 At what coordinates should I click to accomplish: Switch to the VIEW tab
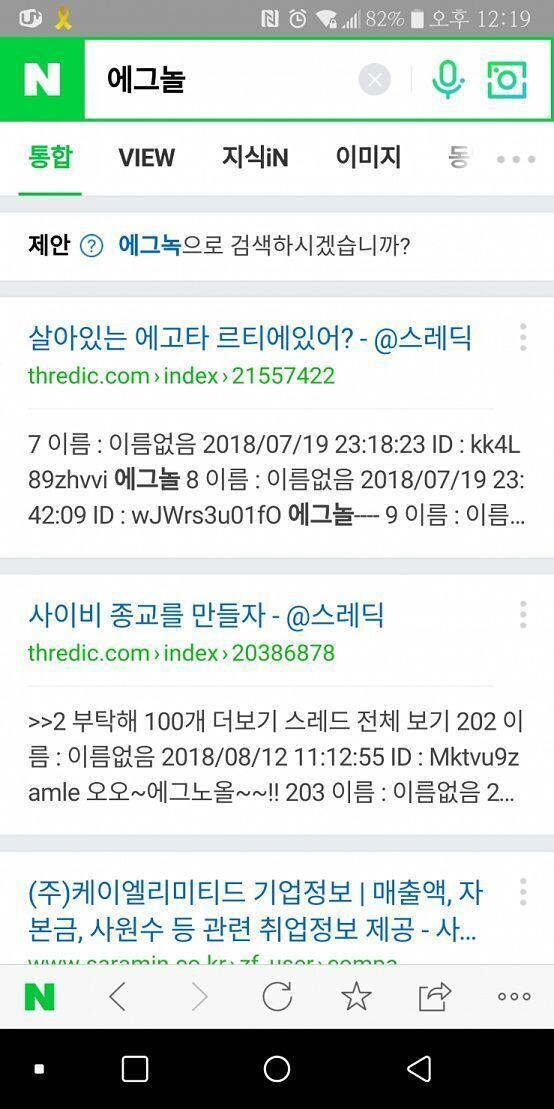pos(146,158)
